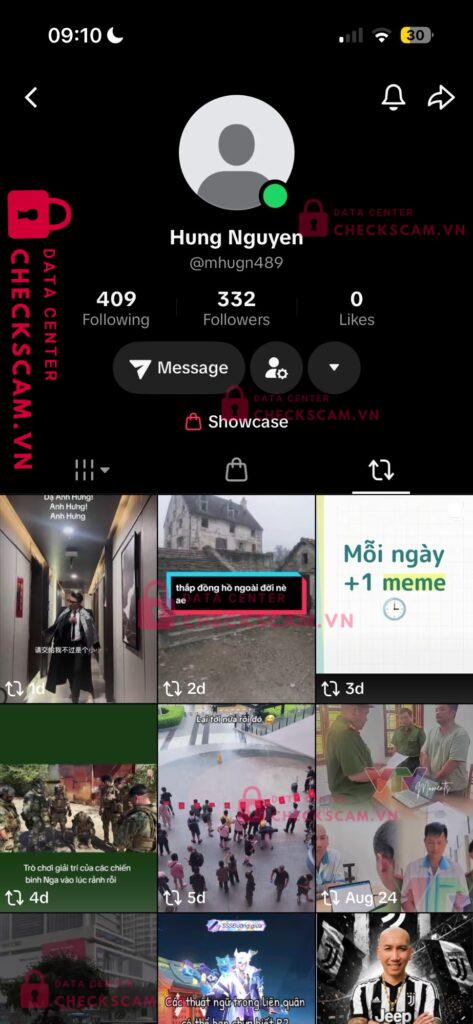Play the soldiers video reposted 4d ago
Screen dimensions: 473x1024
tap(78, 808)
